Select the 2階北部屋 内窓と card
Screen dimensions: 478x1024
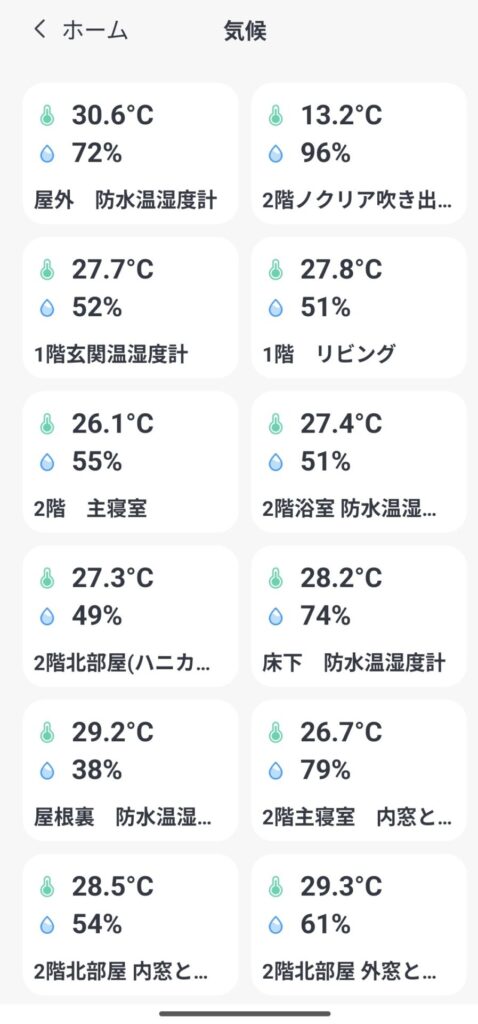[131, 924]
